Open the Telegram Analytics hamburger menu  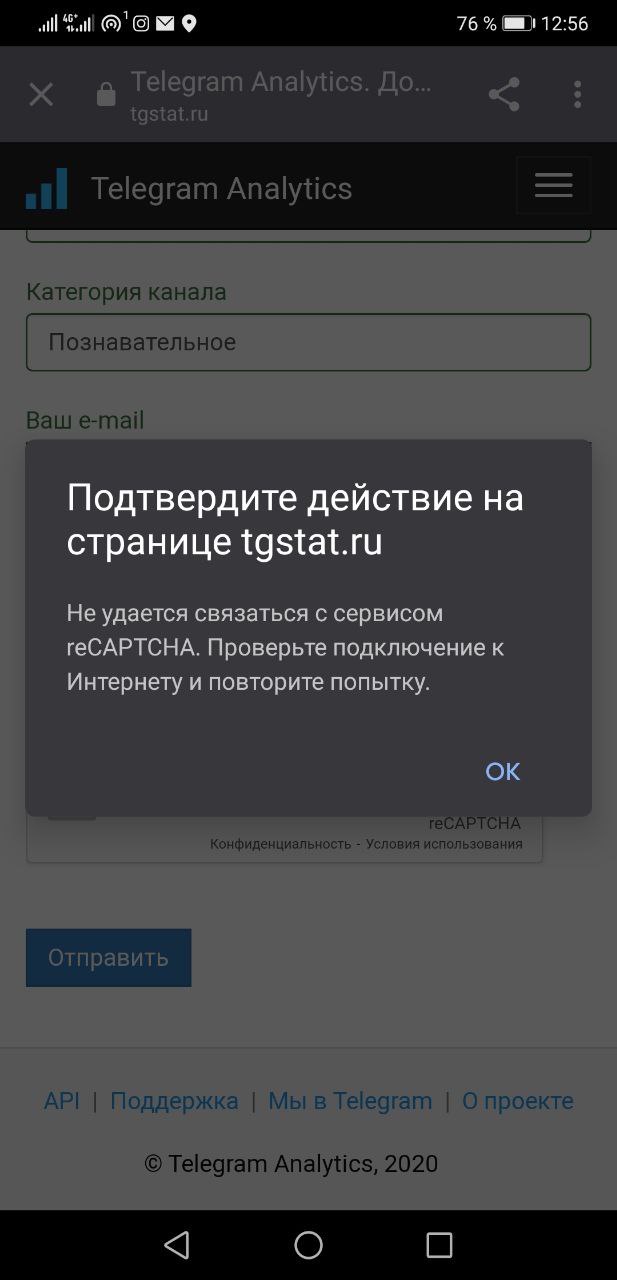[x=553, y=185]
